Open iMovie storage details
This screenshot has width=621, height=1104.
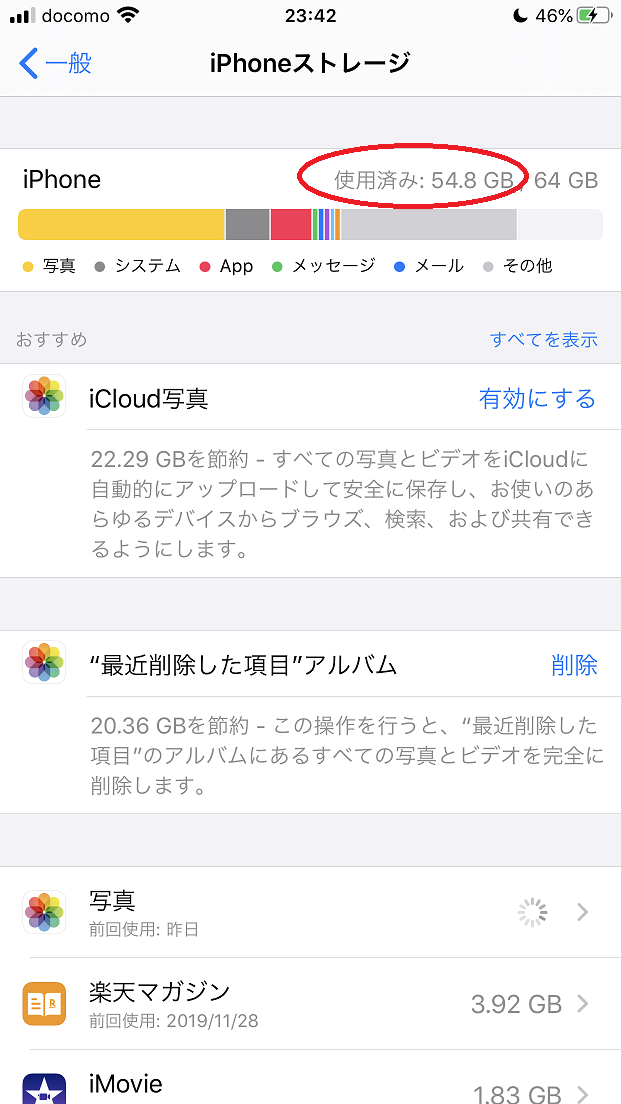coord(310,1077)
